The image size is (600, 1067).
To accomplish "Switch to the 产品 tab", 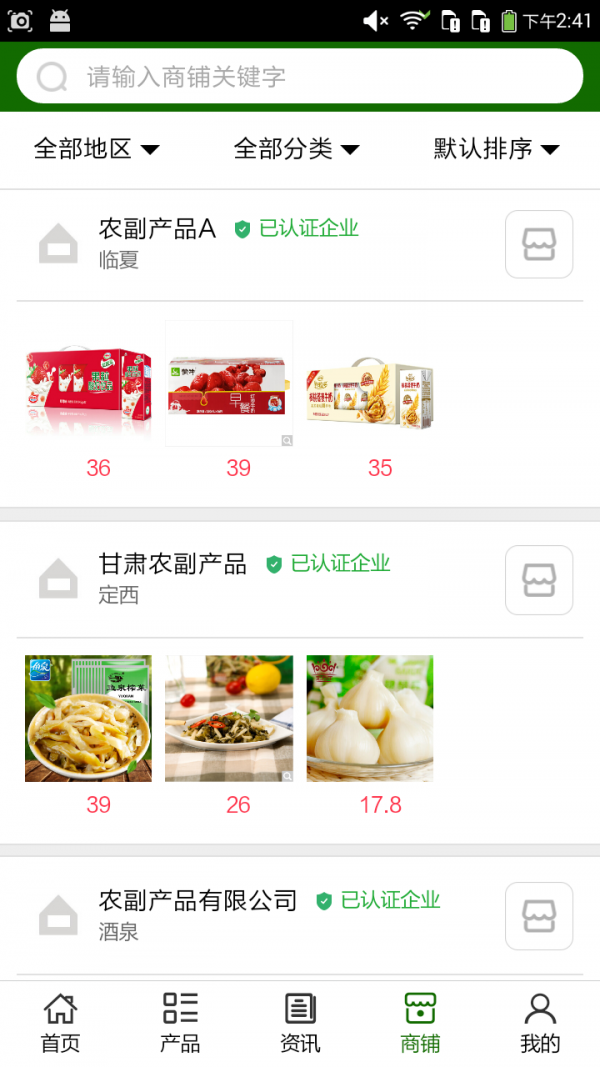I will tap(180, 1023).
